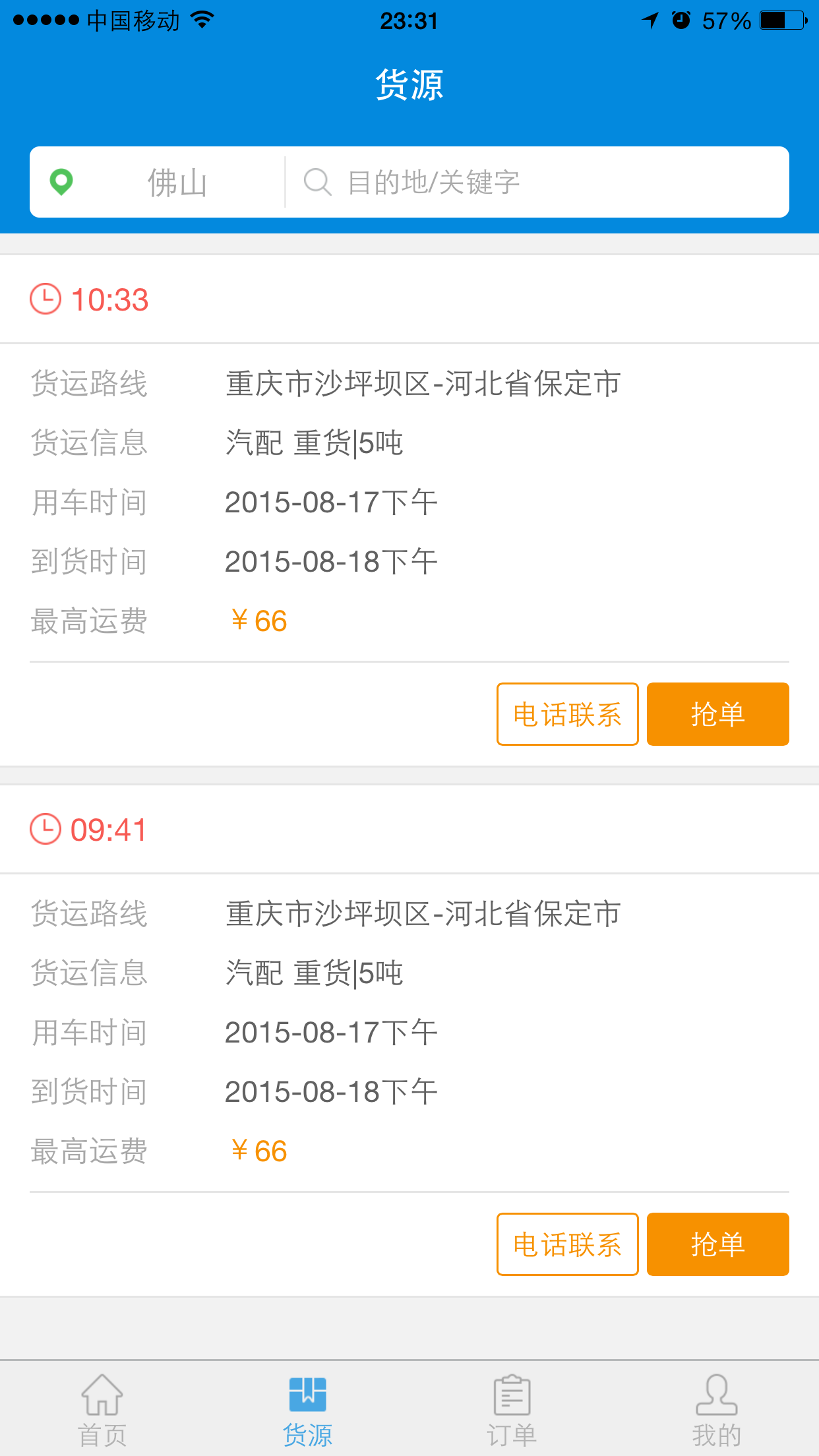Image resolution: width=819 pixels, height=1456 pixels.
Task: Grab the 10:33 order with 抢单
Action: click(x=717, y=714)
